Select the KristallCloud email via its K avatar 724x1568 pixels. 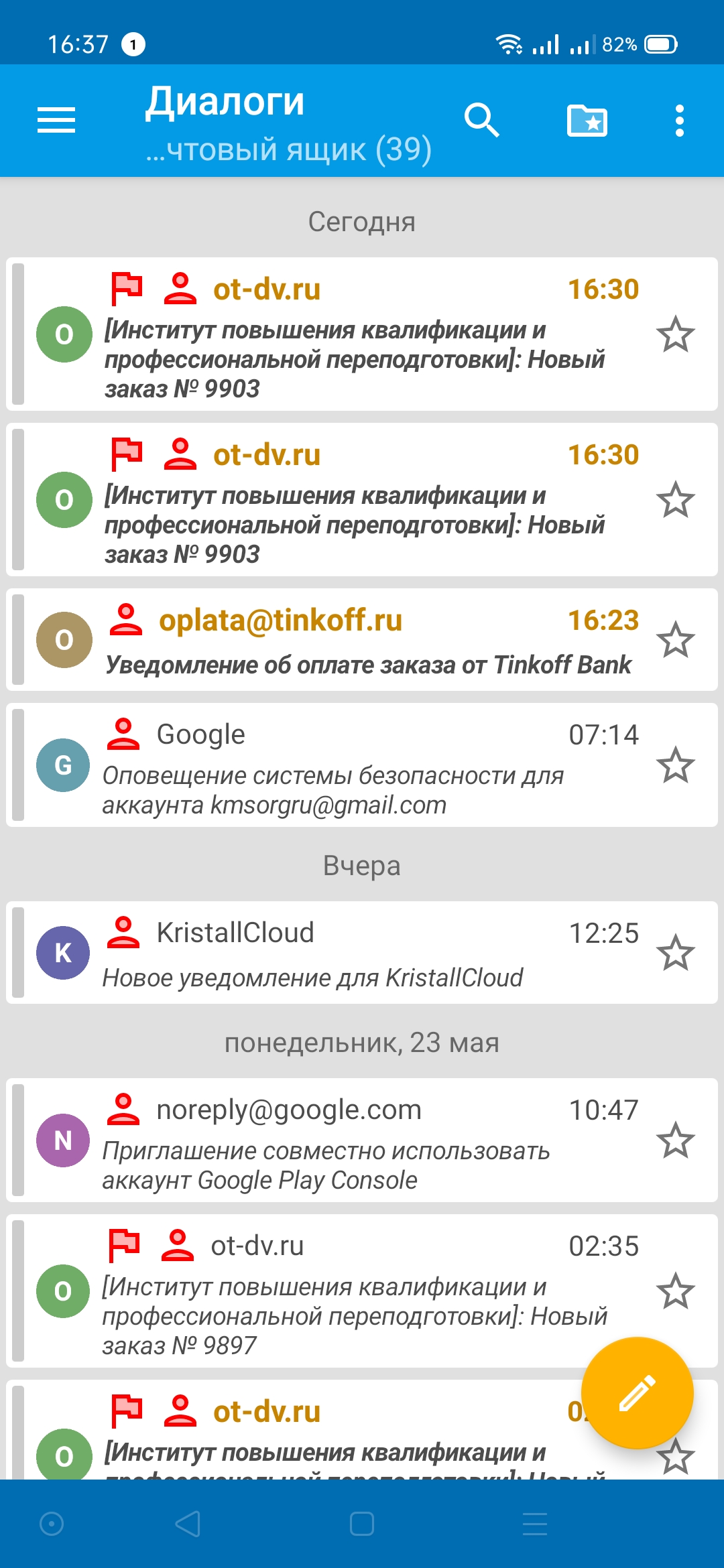[x=63, y=953]
